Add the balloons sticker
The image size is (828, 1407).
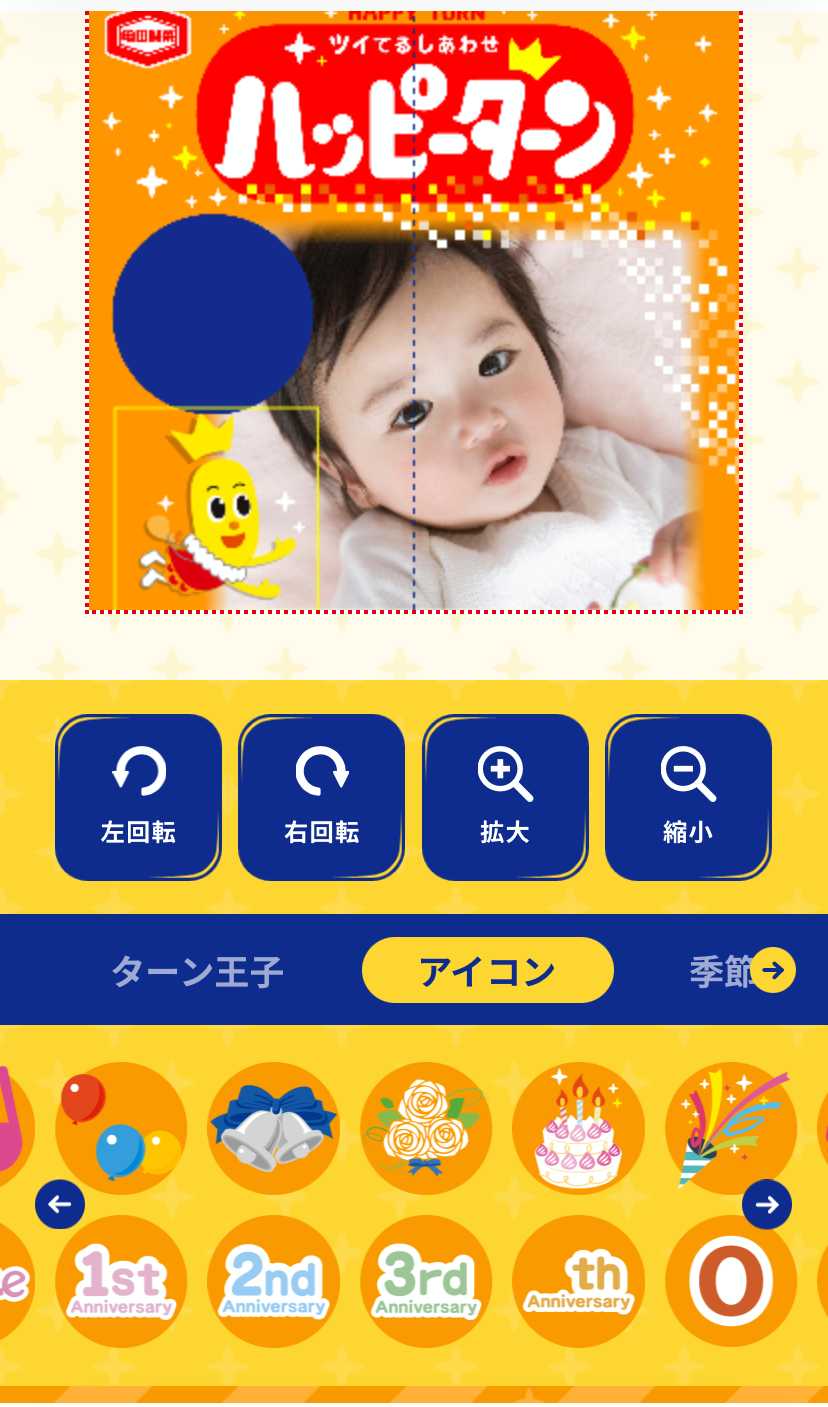pyautogui.click(x=121, y=1128)
